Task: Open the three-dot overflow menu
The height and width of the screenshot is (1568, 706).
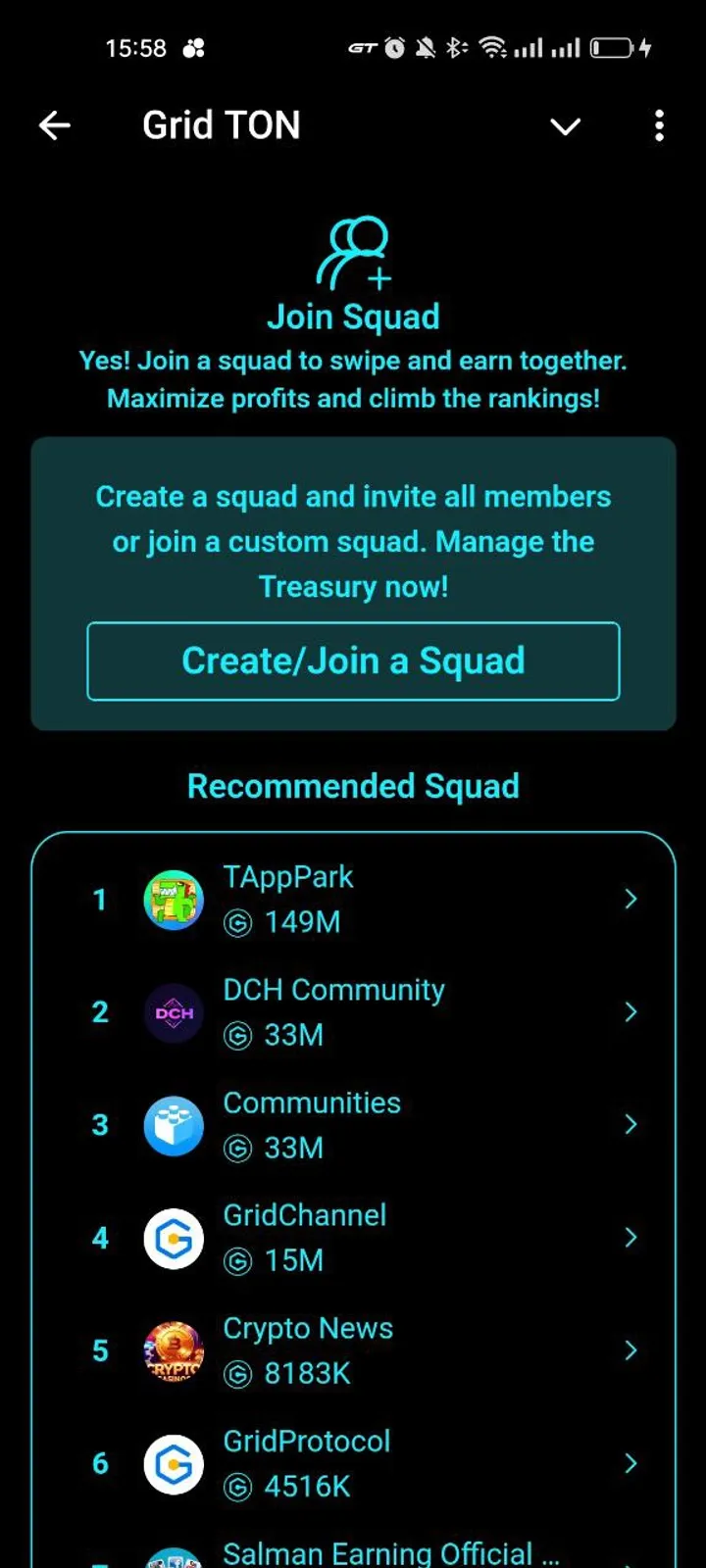Action: [x=659, y=125]
